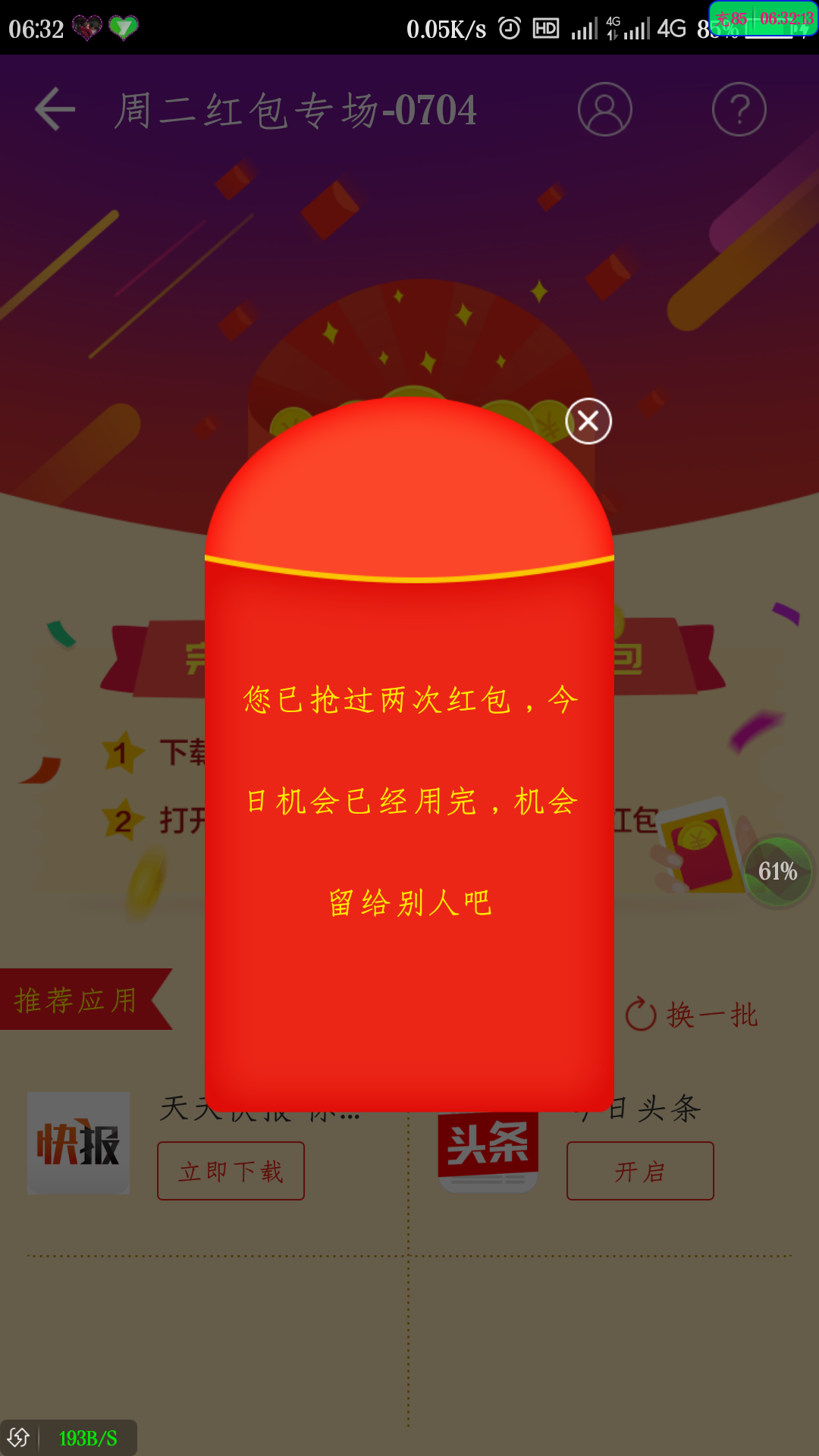This screenshot has height=1456, width=819.
Task: Tap the help question mark icon
Action: [x=739, y=108]
